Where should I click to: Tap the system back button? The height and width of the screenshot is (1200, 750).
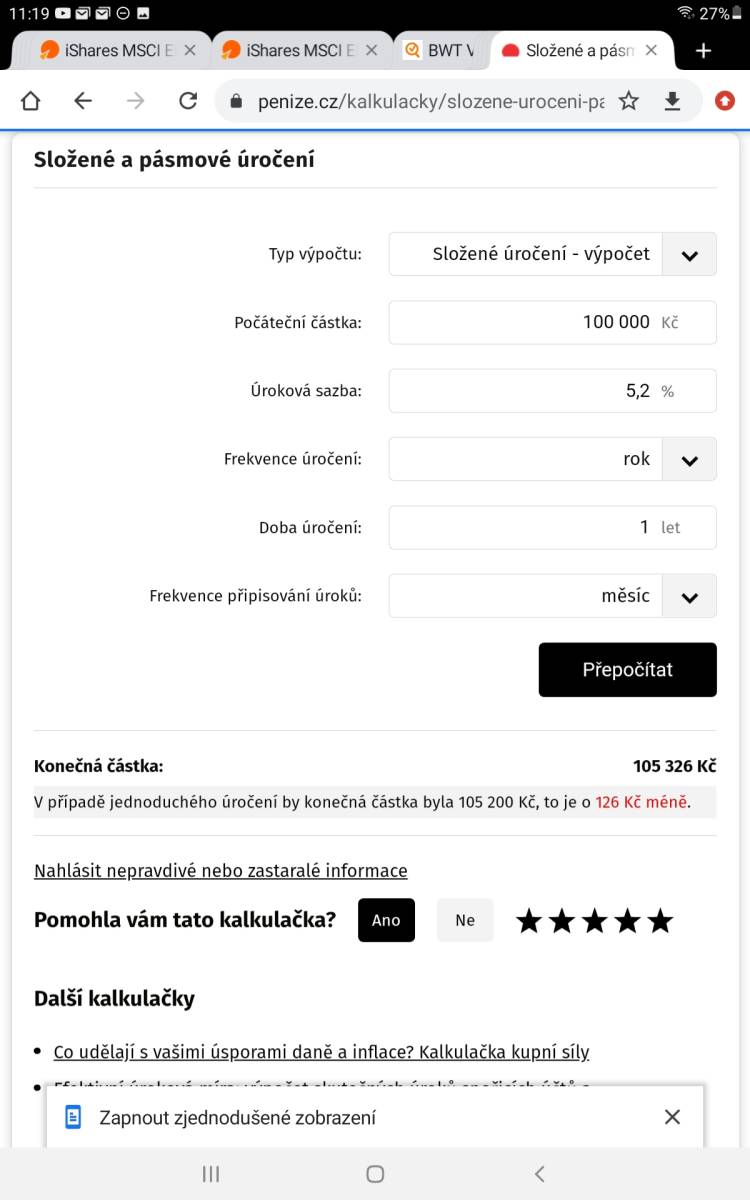(x=539, y=1174)
